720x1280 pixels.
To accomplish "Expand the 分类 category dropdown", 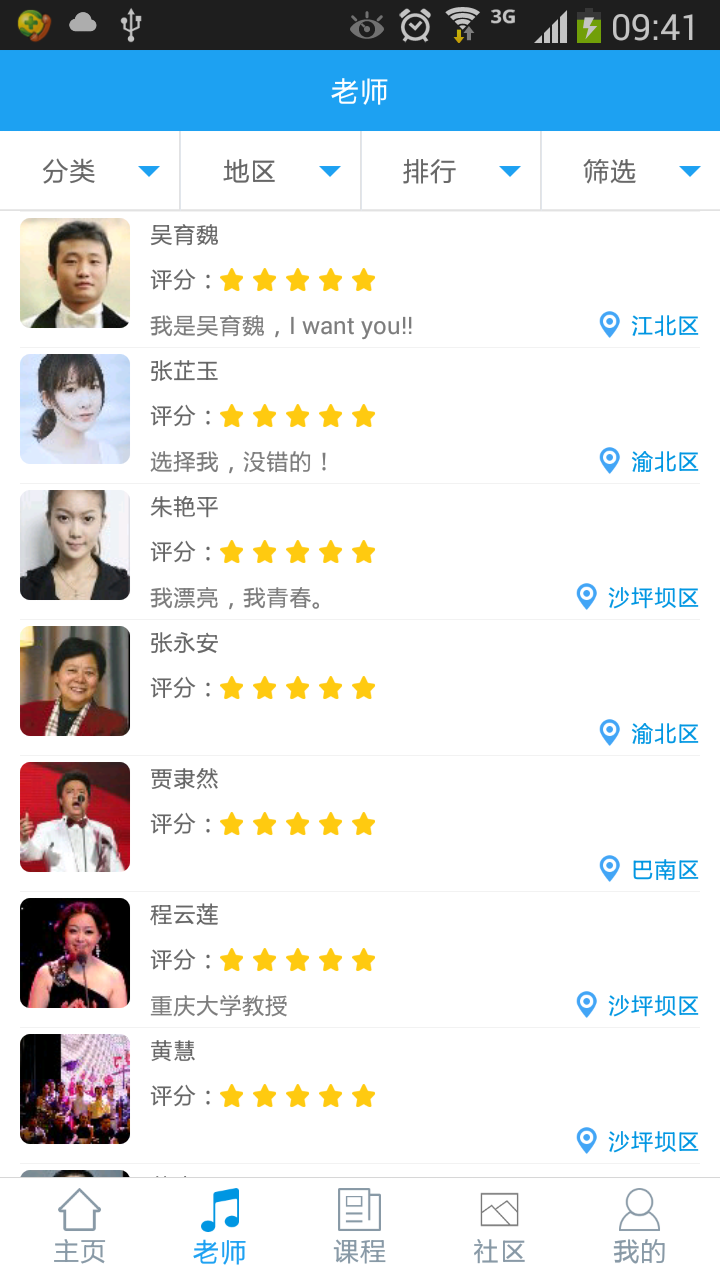I will point(90,171).
